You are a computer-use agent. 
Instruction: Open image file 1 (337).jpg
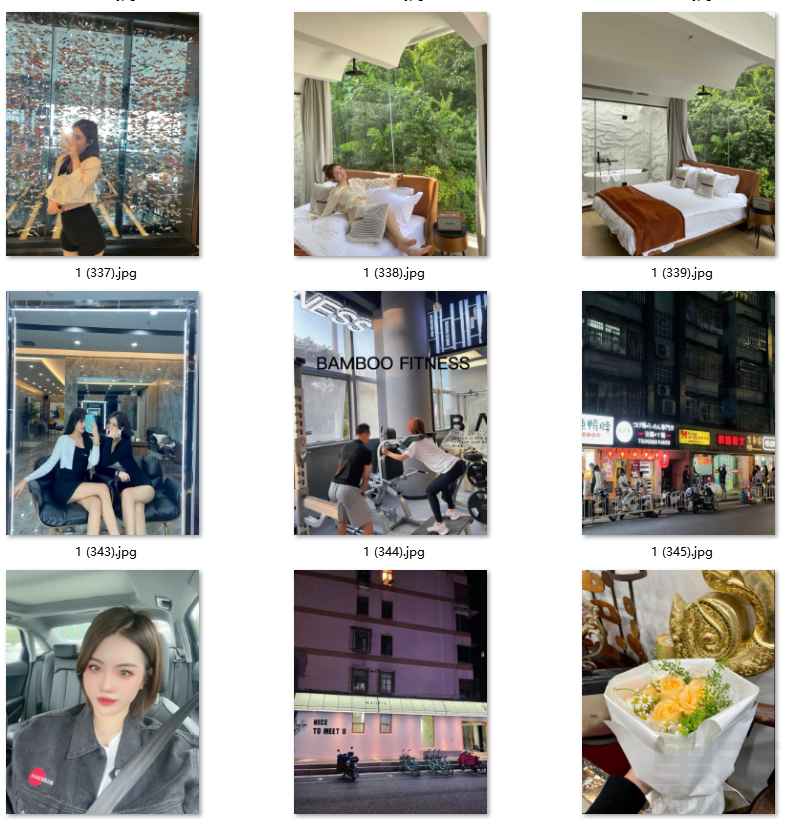click(102, 134)
